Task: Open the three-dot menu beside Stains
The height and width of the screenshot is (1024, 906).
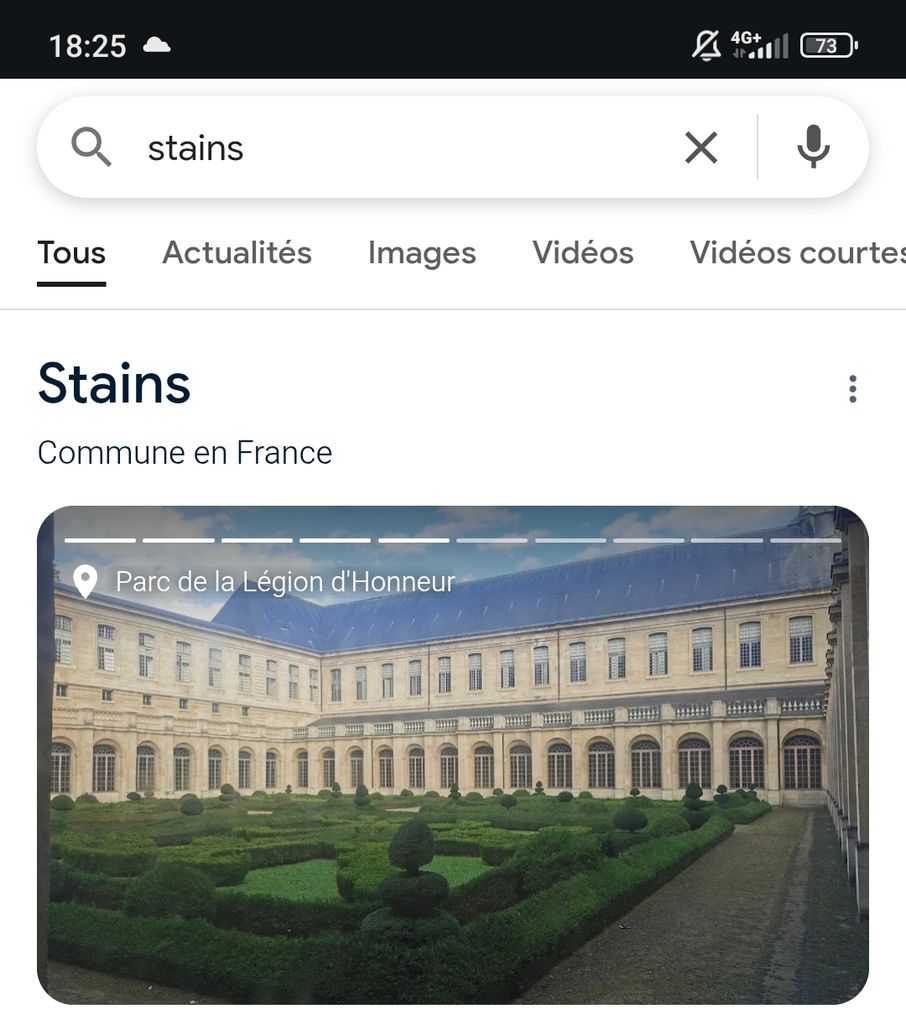Action: 852,389
